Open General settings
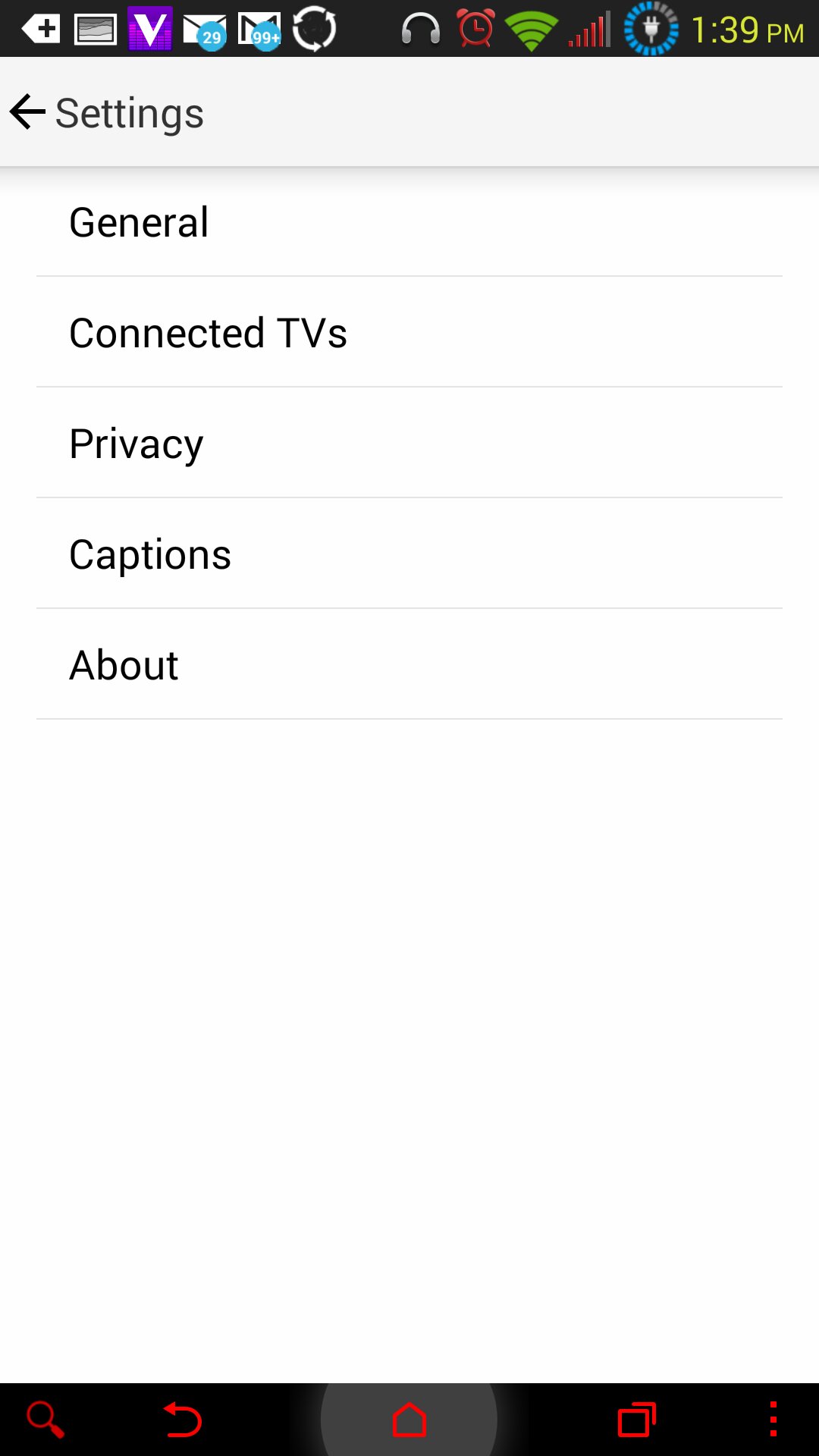This screenshot has height=1456, width=819. [409, 221]
